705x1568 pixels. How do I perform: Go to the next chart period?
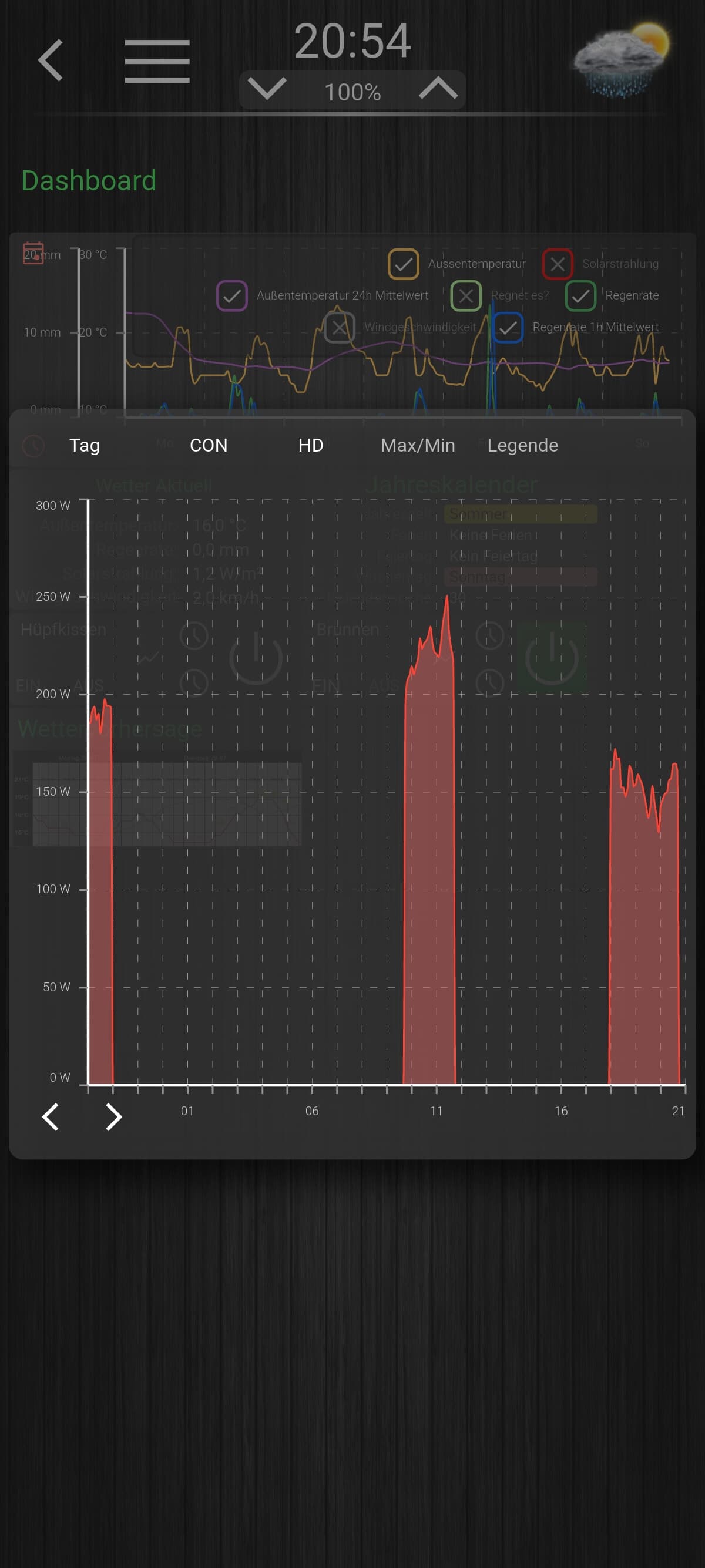pyautogui.click(x=113, y=1117)
